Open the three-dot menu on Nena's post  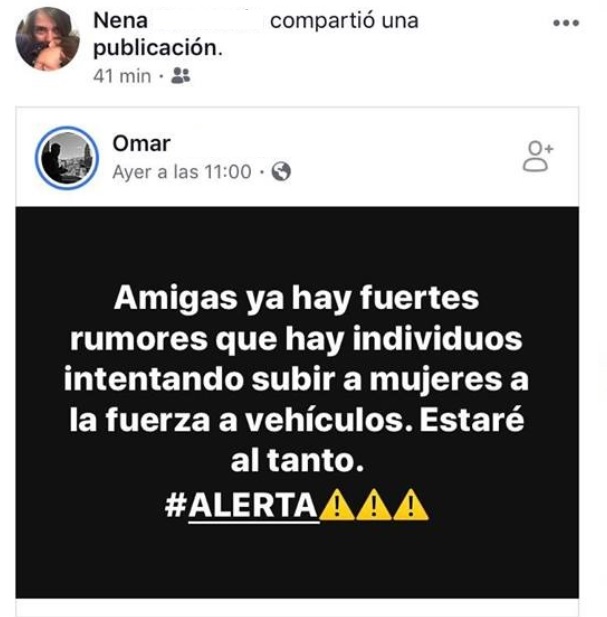click(x=566, y=23)
